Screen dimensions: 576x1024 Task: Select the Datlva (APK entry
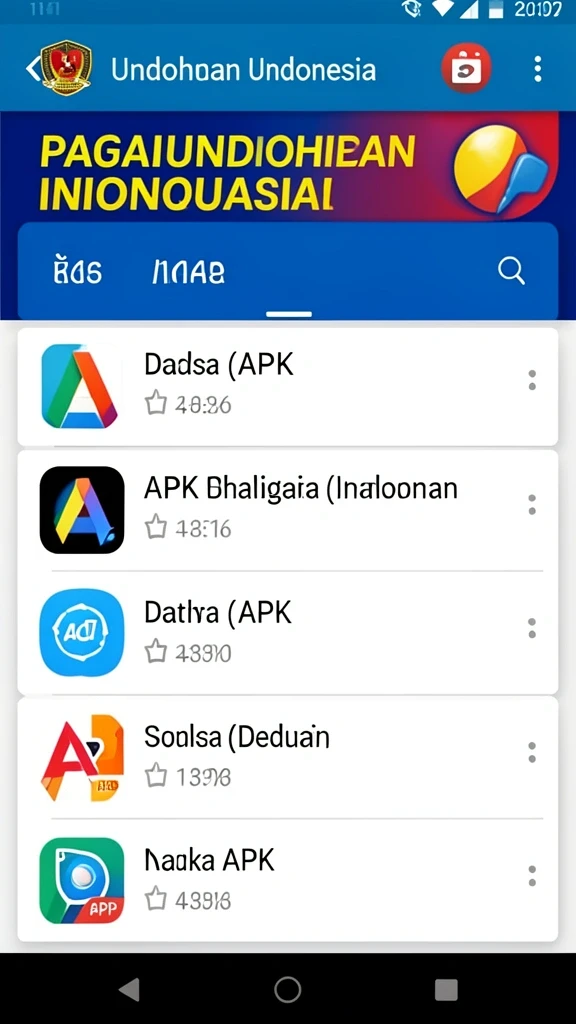click(x=287, y=632)
